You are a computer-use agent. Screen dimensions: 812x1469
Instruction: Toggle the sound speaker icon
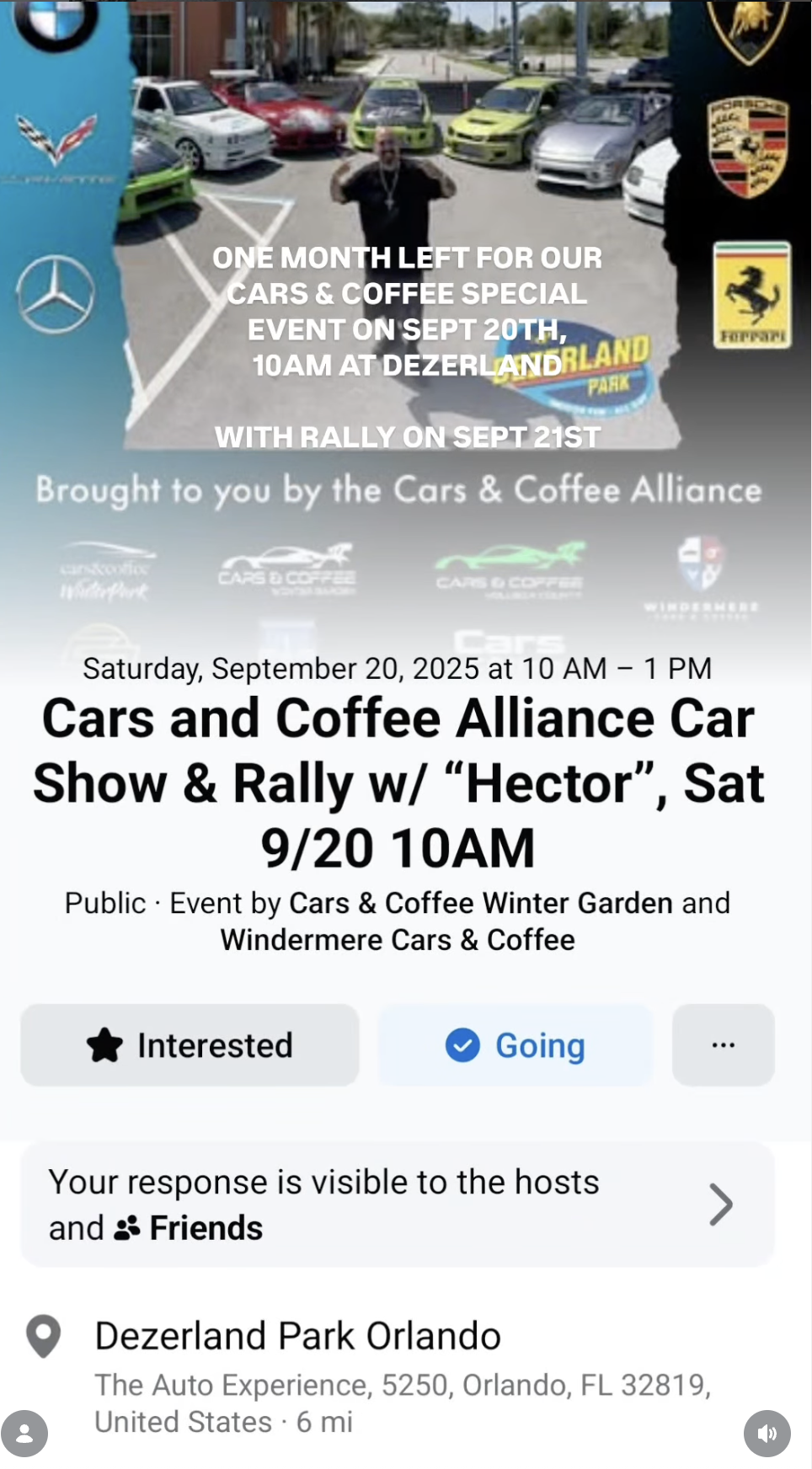pos(767,1434)
